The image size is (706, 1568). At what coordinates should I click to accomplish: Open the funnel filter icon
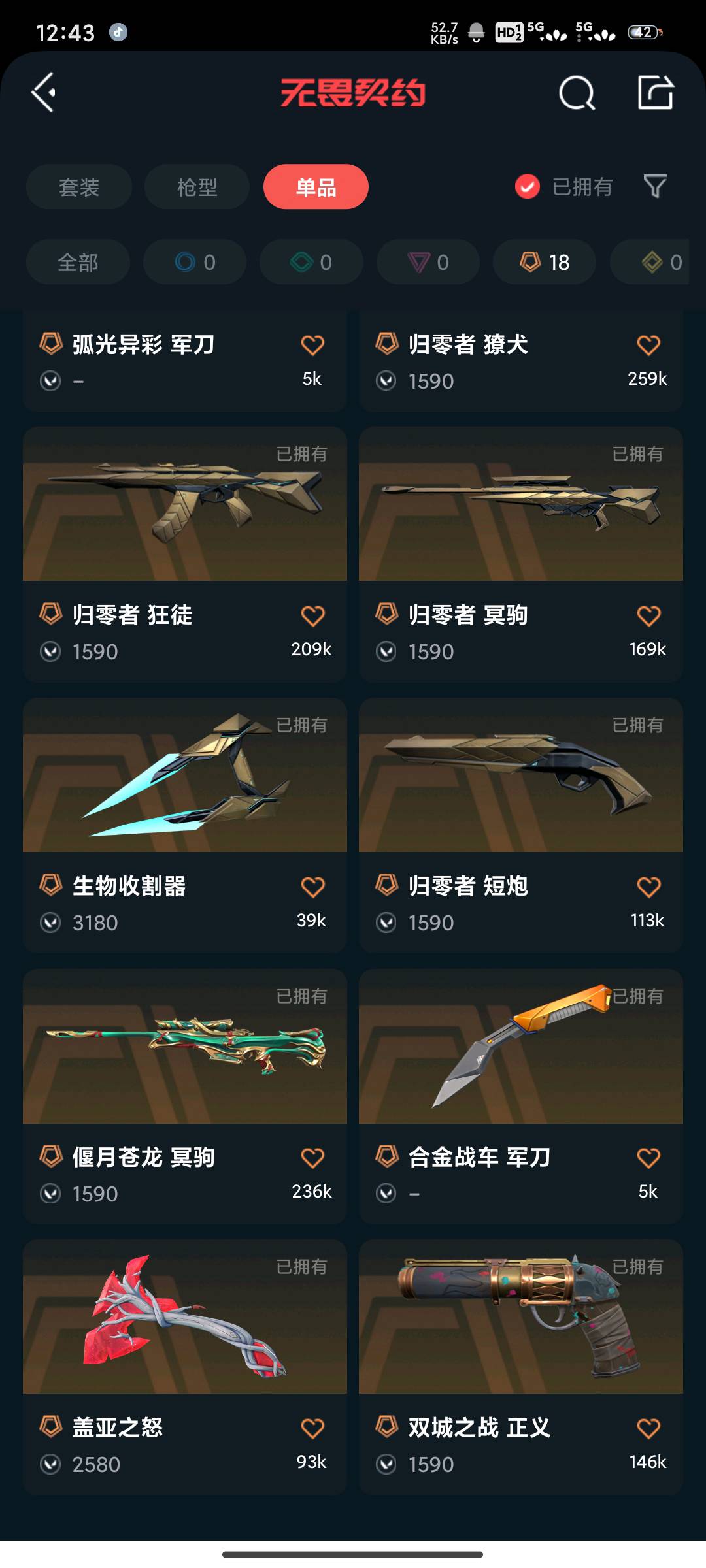[x=655, y=187]
